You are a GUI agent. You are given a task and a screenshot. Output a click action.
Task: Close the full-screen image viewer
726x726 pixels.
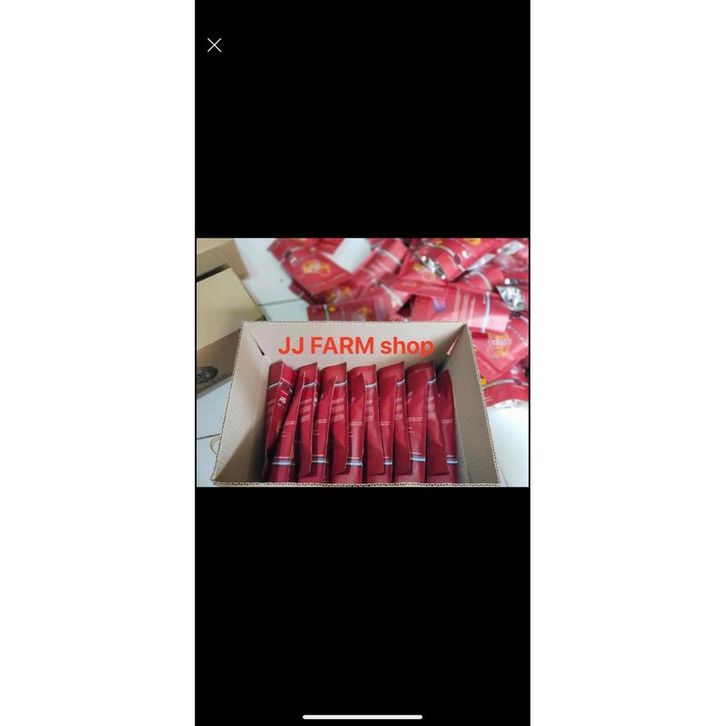click(x=214, y=45)
